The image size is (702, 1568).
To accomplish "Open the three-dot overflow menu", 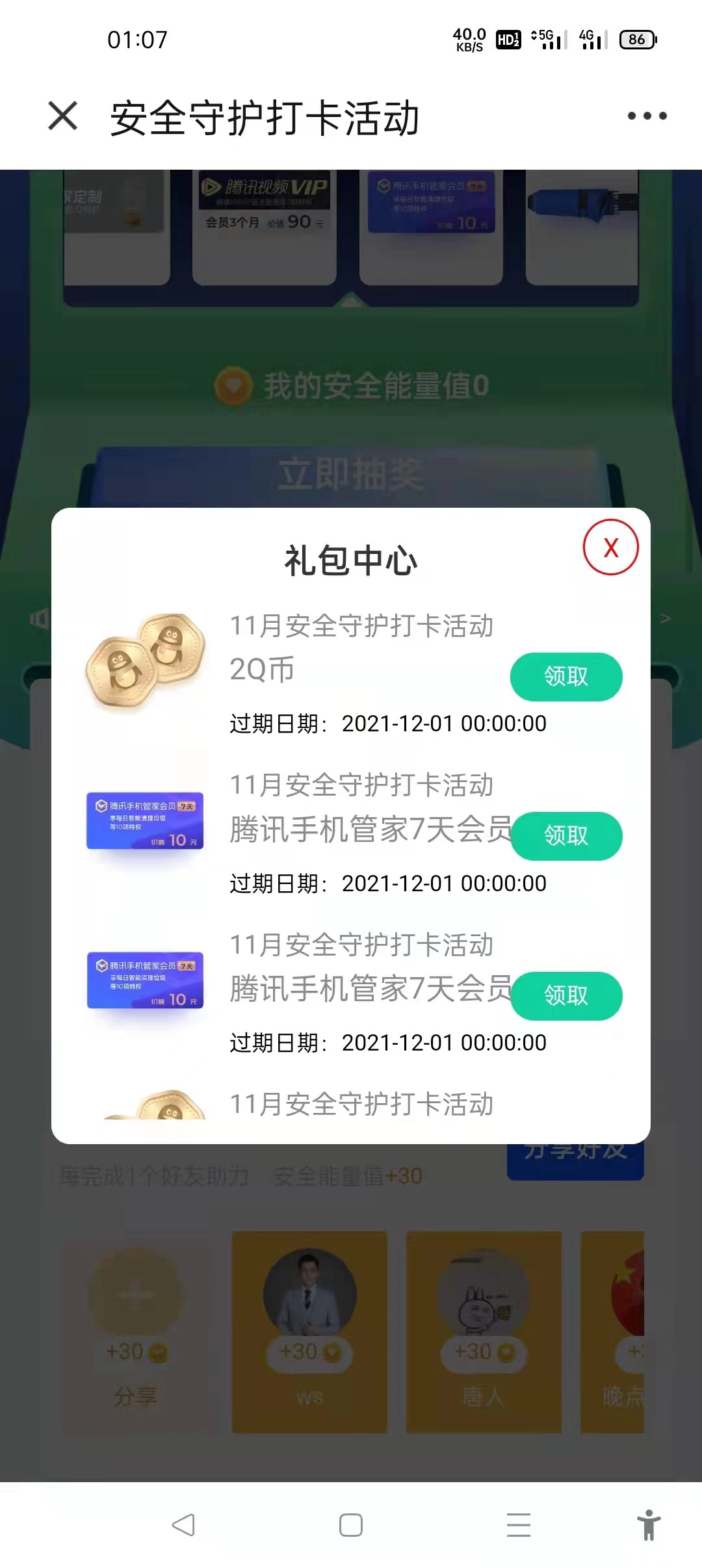I will coord(647,116).
